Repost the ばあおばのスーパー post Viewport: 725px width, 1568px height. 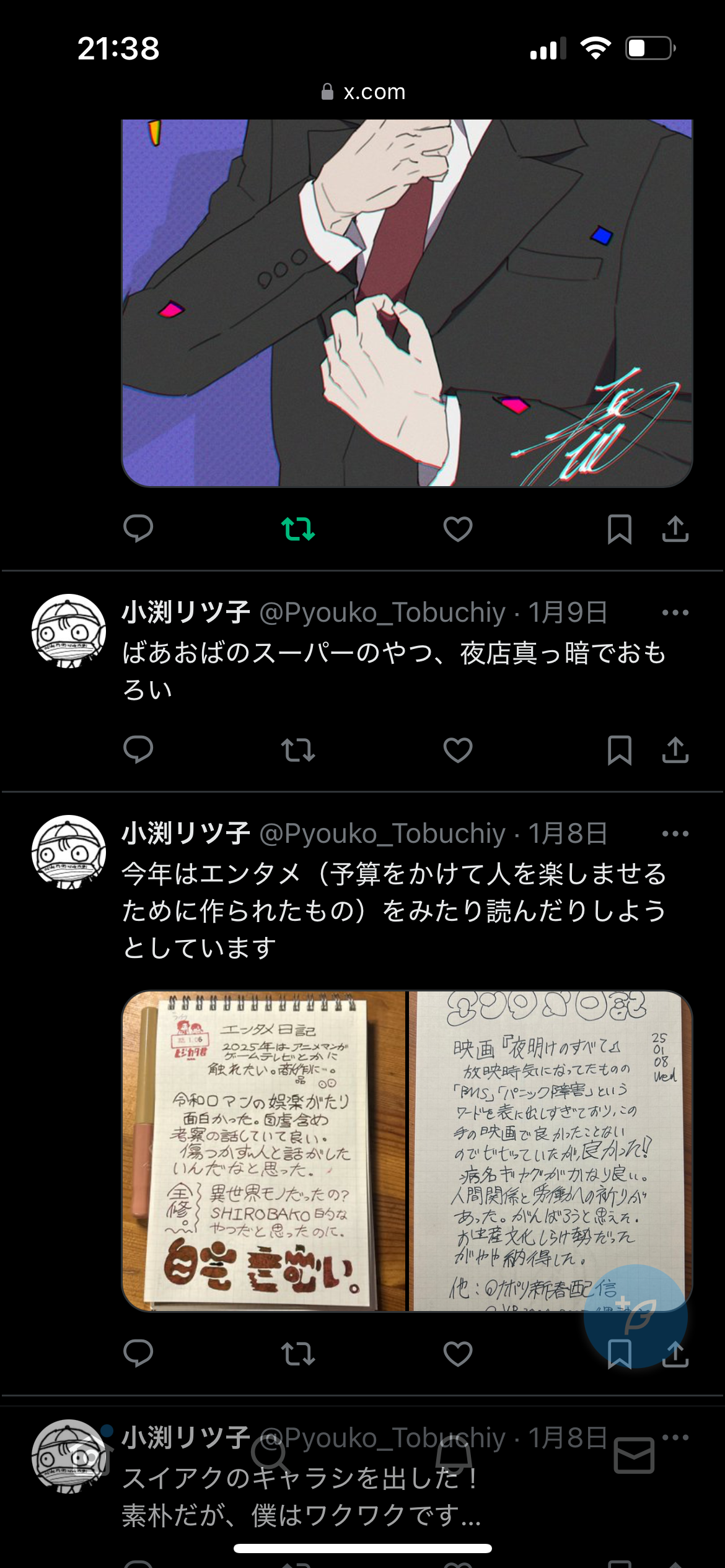point(298,751)
